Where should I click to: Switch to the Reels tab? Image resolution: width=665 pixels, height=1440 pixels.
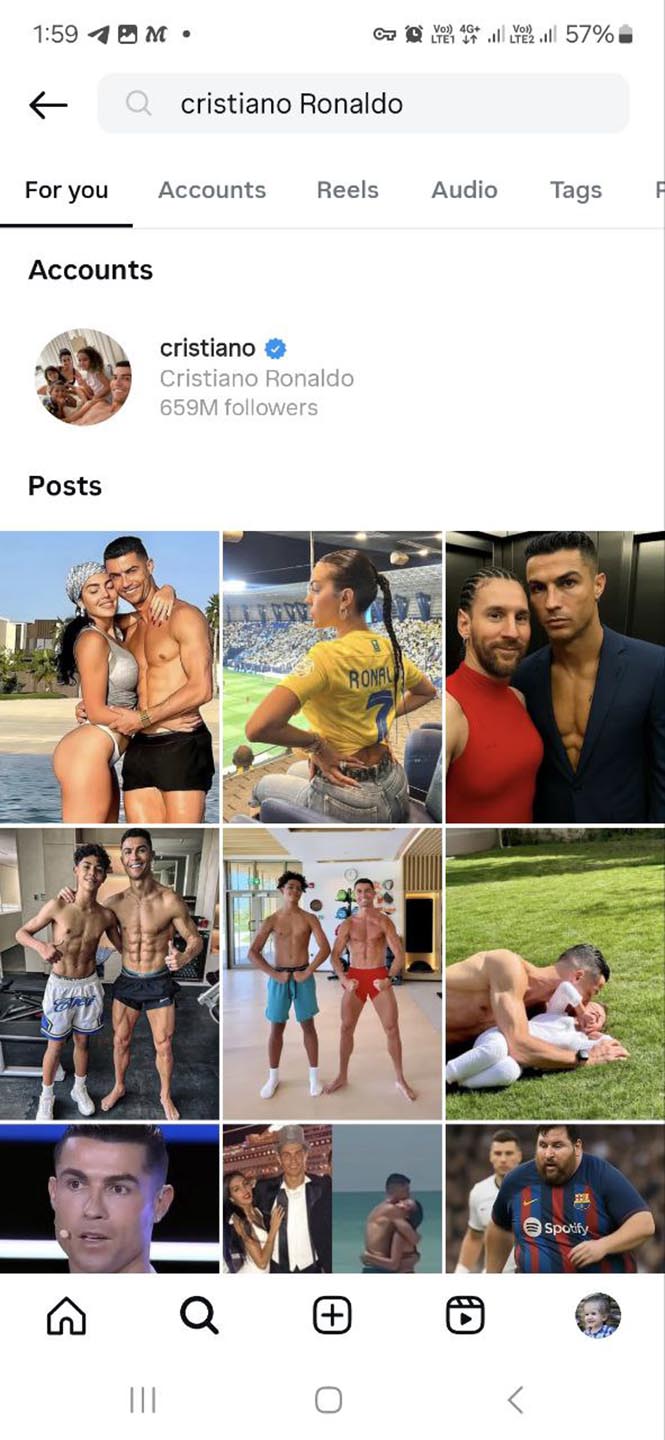pyautogui.click(x=347, y=190)
